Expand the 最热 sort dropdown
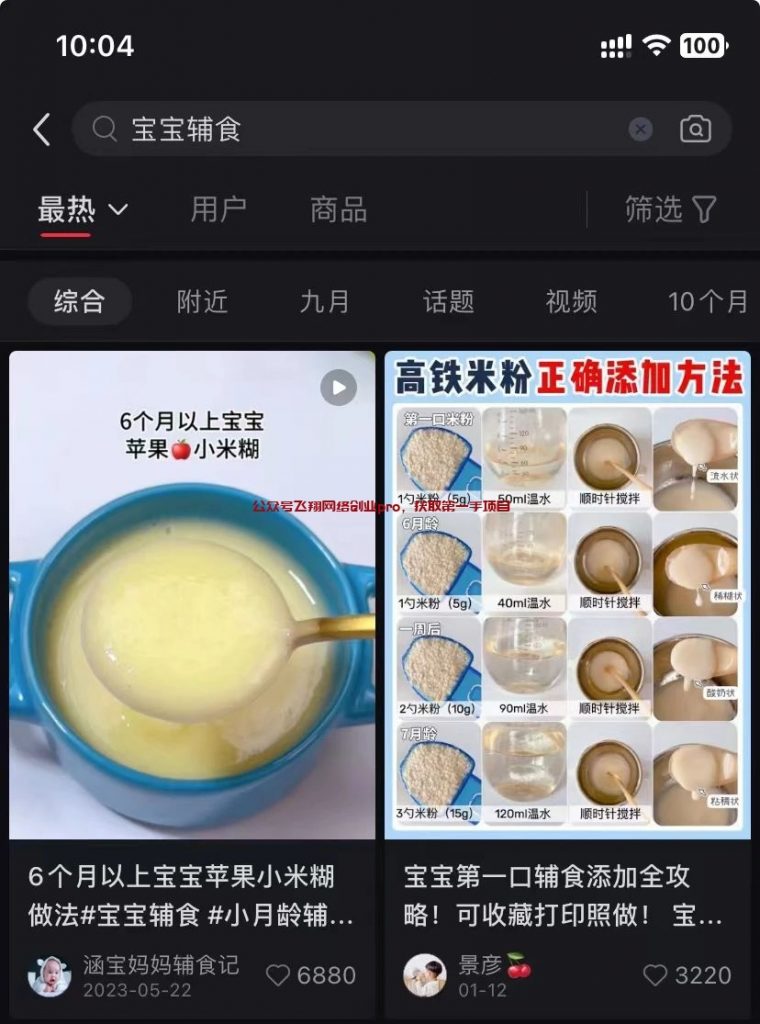The height and width of the screenshot is (1024, 760). [x=83, y=210]
